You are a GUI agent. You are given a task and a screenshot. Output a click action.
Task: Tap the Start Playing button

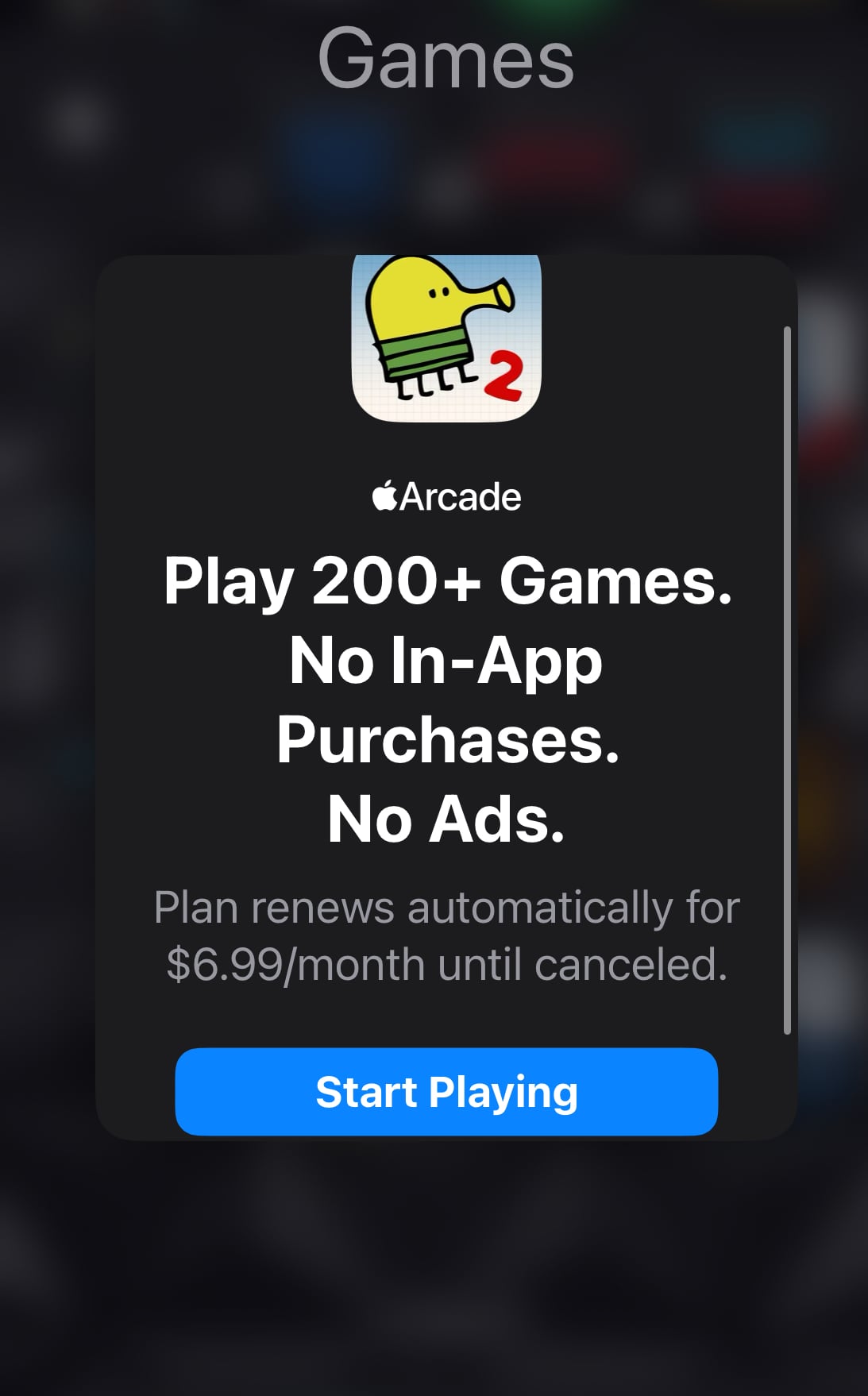tap(446, 1091)
